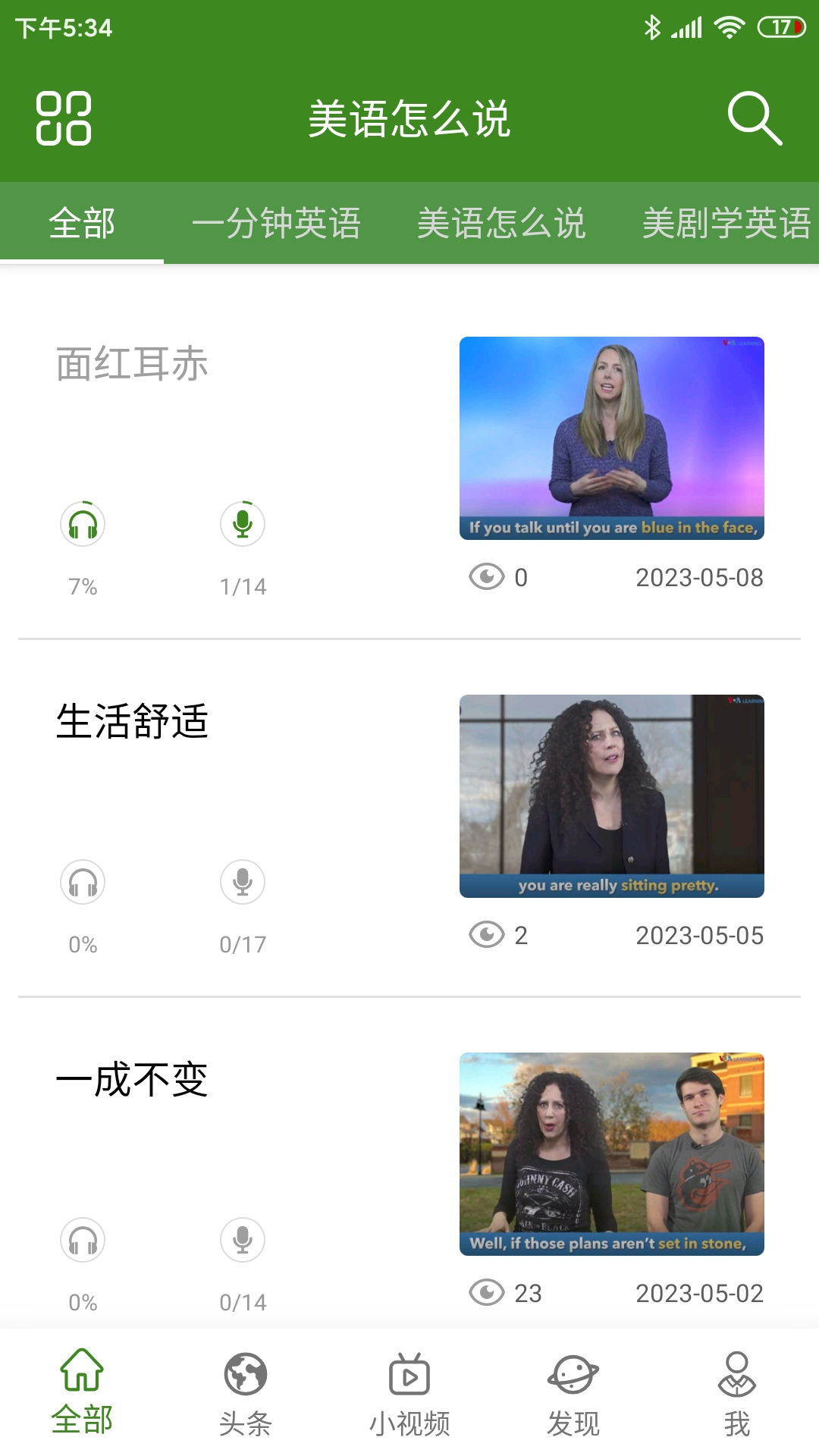
Task: Tap the headphones icon for 一成不变
Action: click(x=83, y=1240)
